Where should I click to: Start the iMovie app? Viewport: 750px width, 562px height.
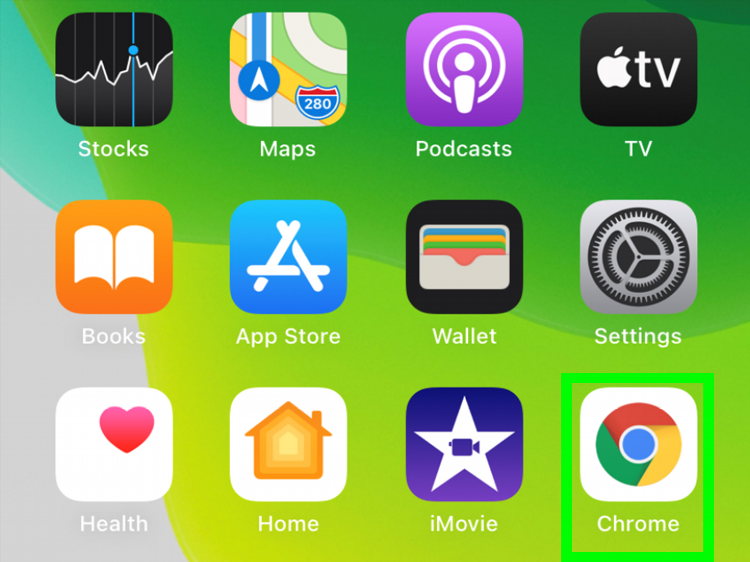coord(463,444)
